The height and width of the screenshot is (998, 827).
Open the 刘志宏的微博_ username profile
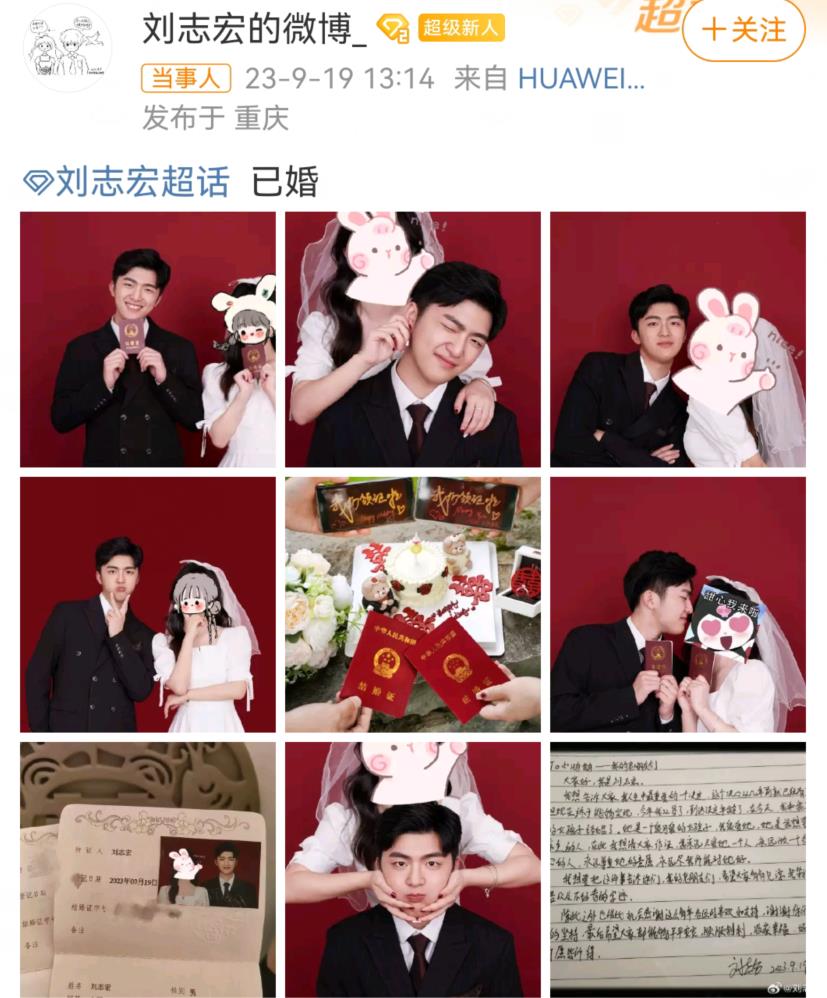coord(254,29)
